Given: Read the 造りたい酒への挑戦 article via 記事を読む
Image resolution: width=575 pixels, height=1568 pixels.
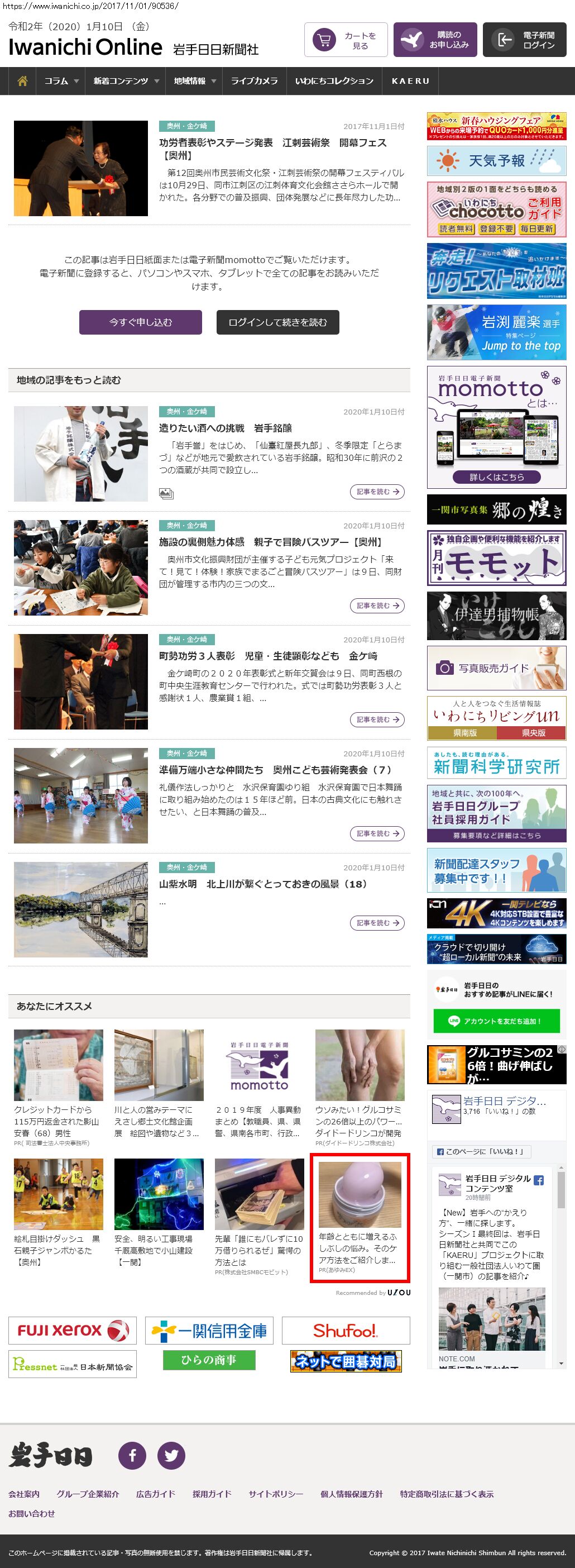Looking at the screenshot, I should [377, 492].
